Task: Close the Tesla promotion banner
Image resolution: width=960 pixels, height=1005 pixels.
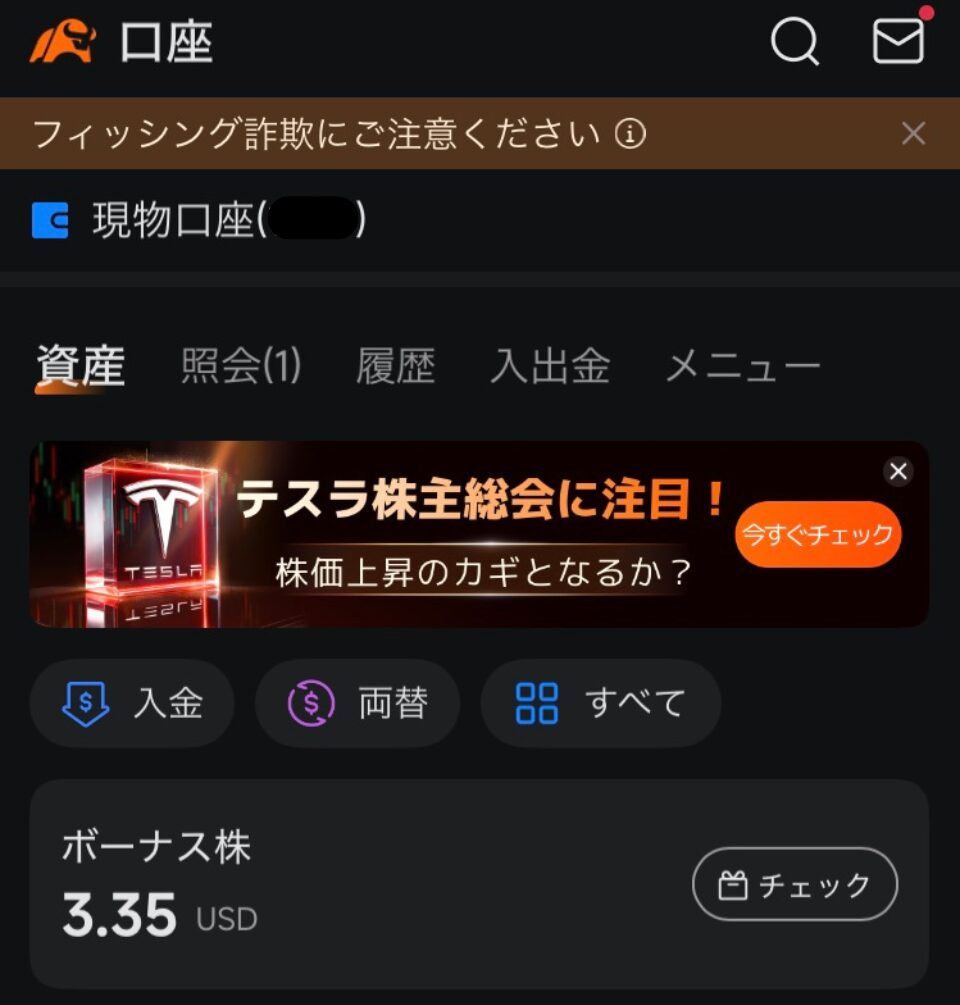Action: tap(898, 472)
